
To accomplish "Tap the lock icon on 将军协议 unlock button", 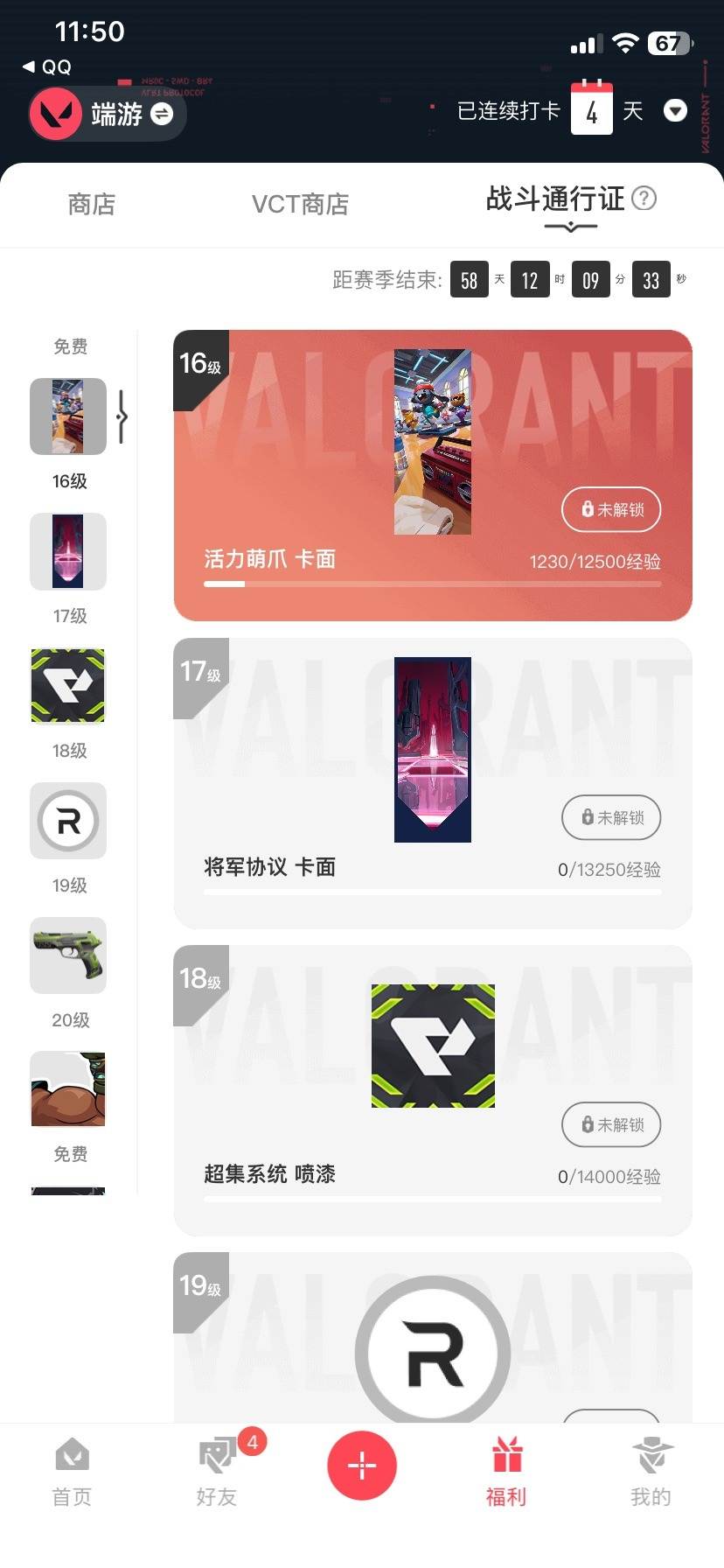I will (587, 817).
